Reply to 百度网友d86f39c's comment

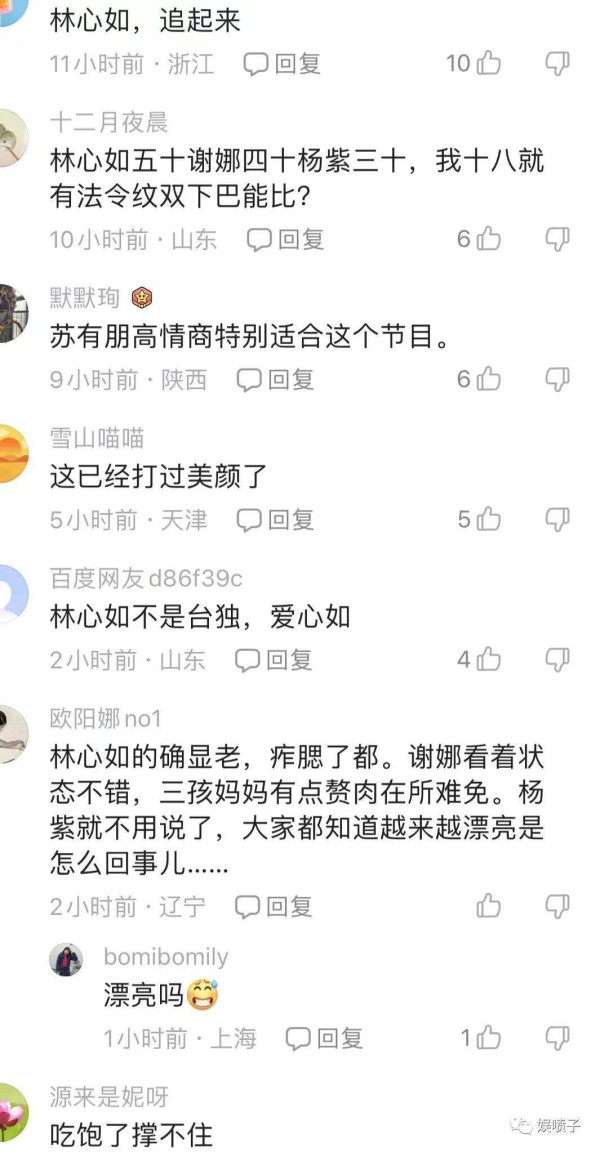275,659
